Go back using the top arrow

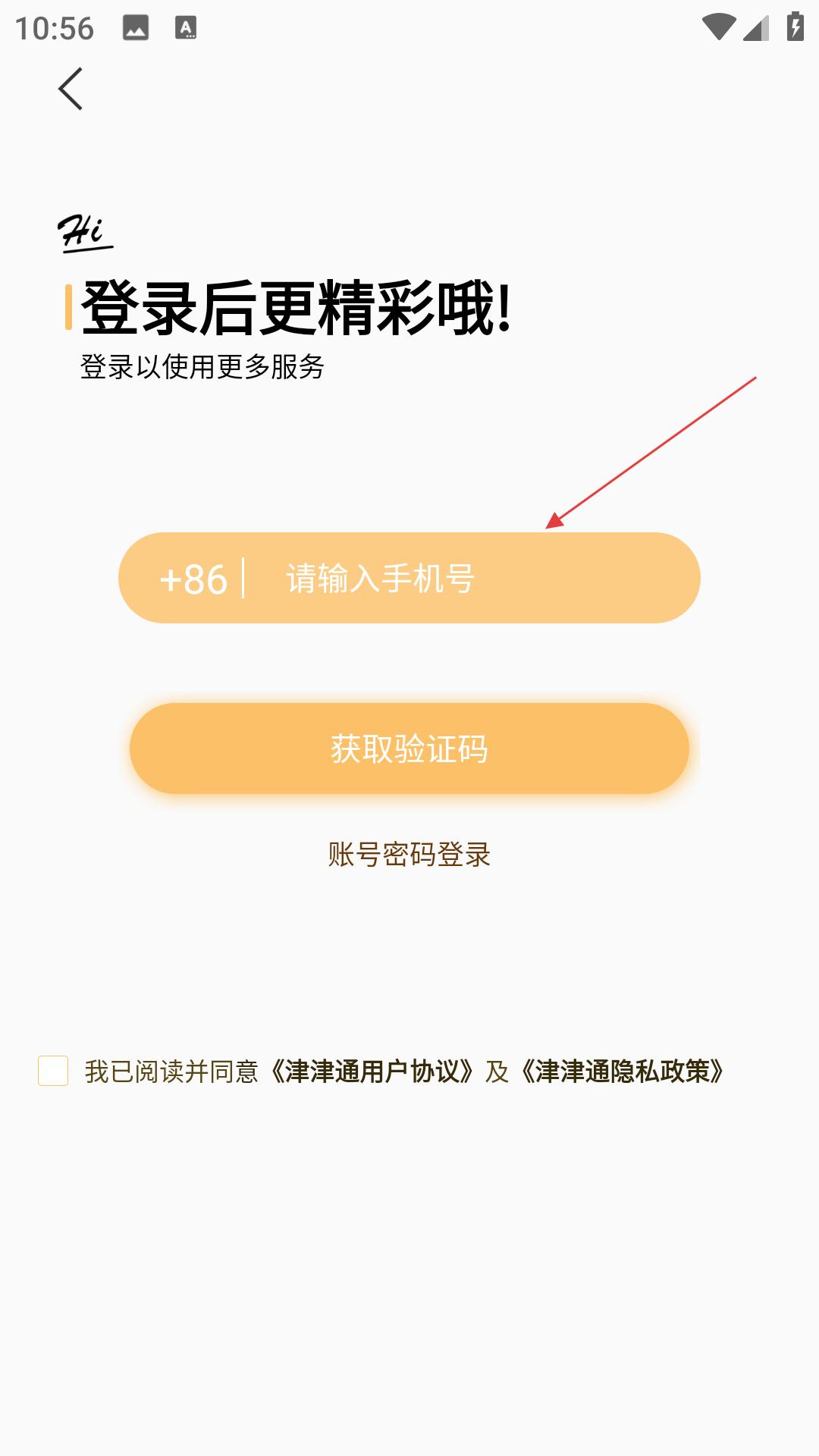[71, 89]
